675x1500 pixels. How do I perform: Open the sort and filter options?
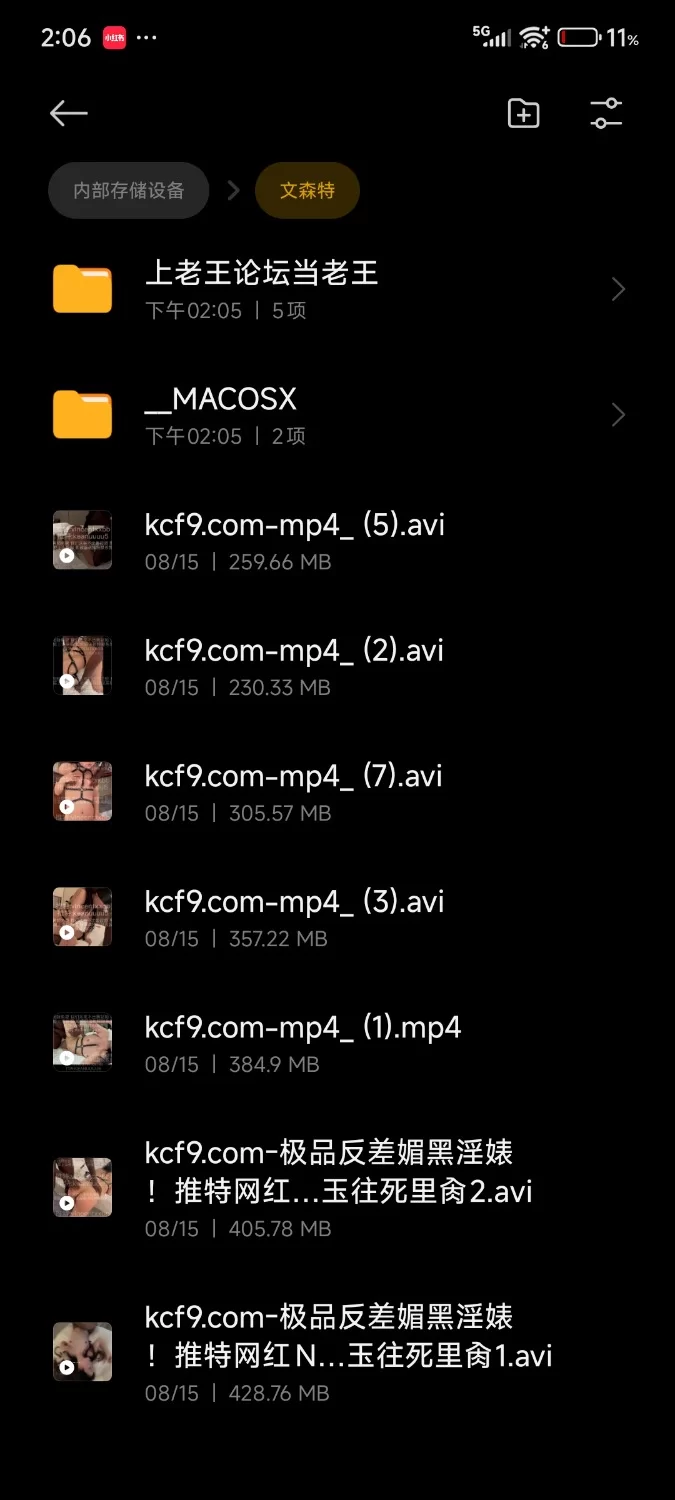606,113
